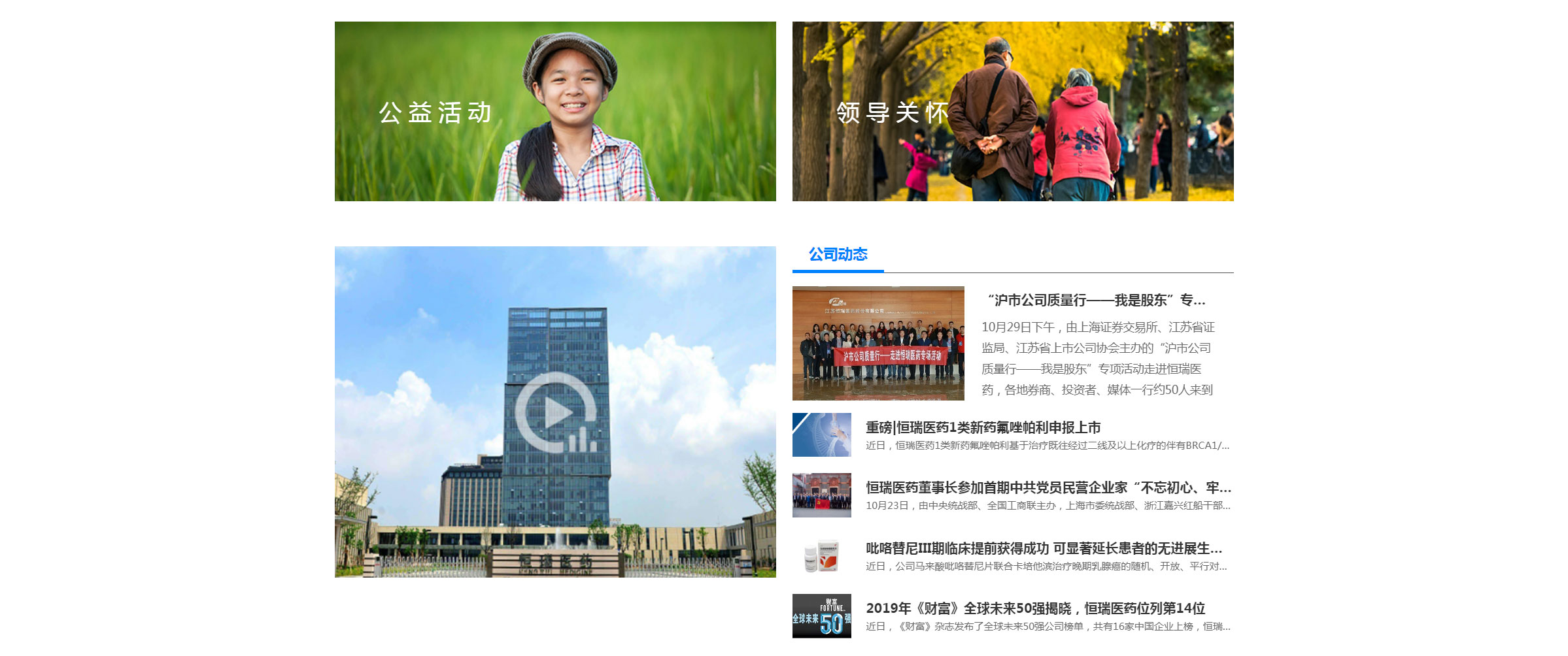The height and width of the screenshot is (656, 1568).
Task: Play the company building video
Action: pos(555,412)
